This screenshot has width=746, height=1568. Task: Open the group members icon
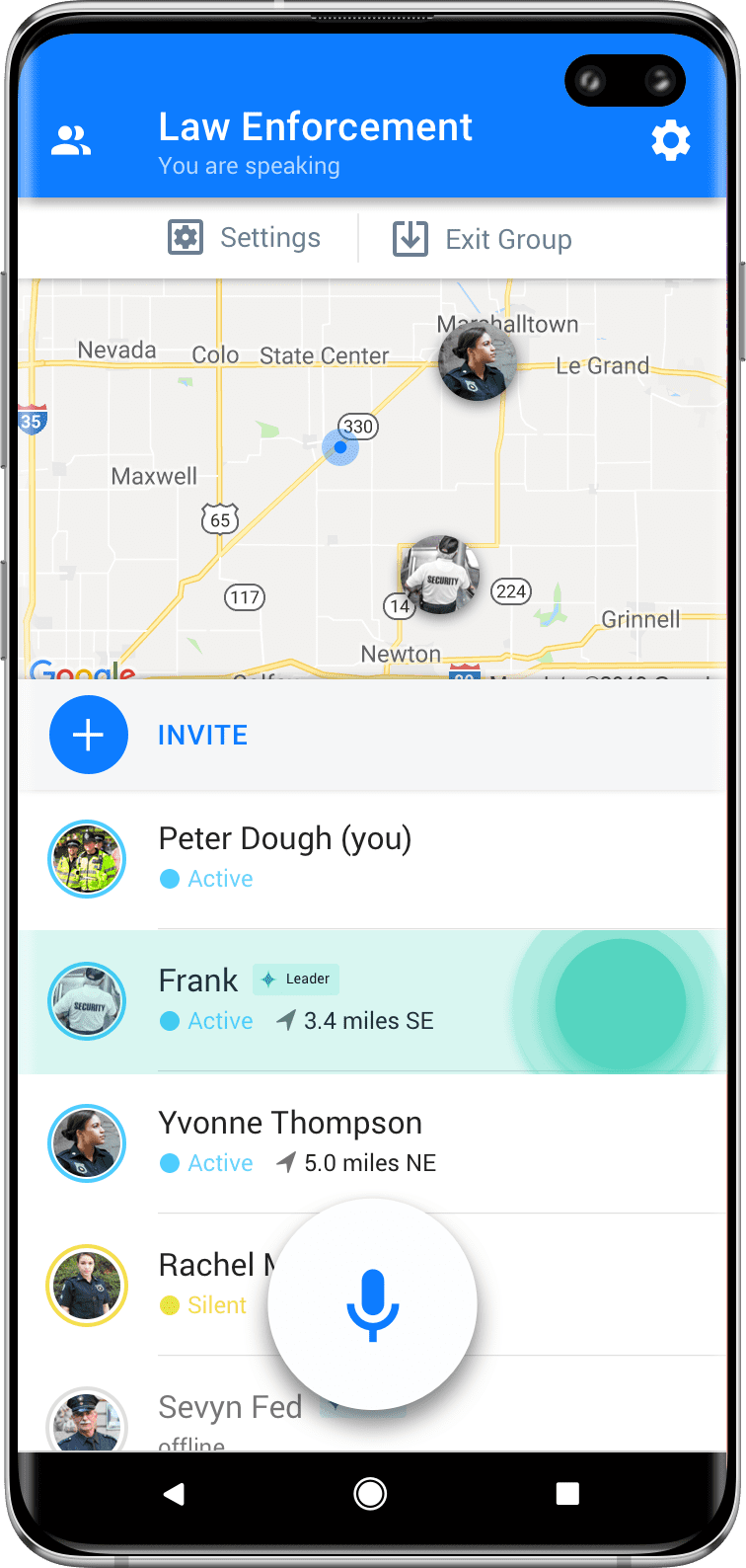[x=71, y=140]
